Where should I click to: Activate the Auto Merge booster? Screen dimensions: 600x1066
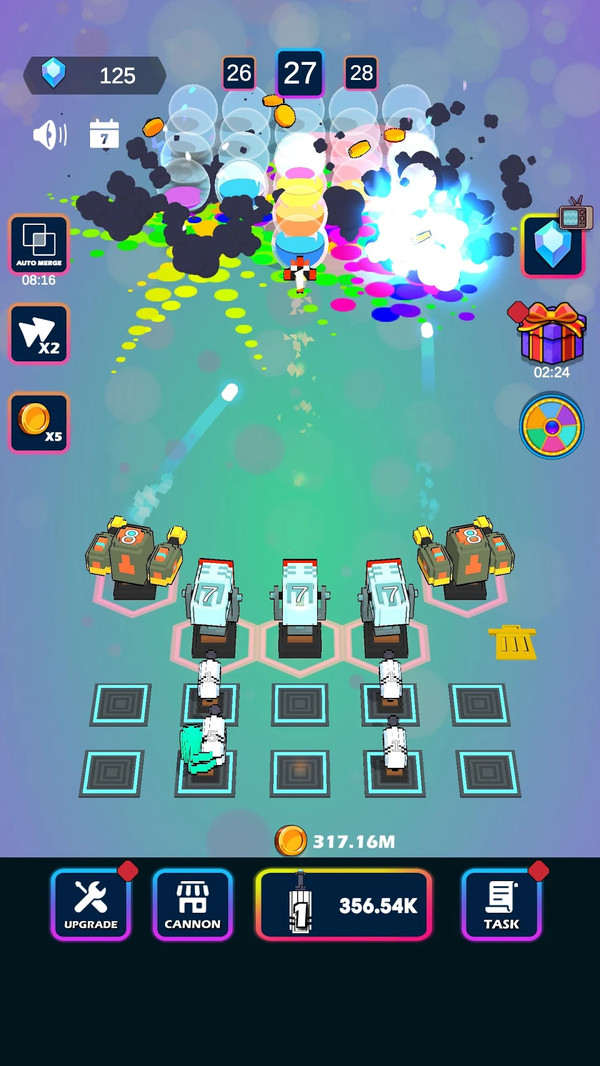39,245
